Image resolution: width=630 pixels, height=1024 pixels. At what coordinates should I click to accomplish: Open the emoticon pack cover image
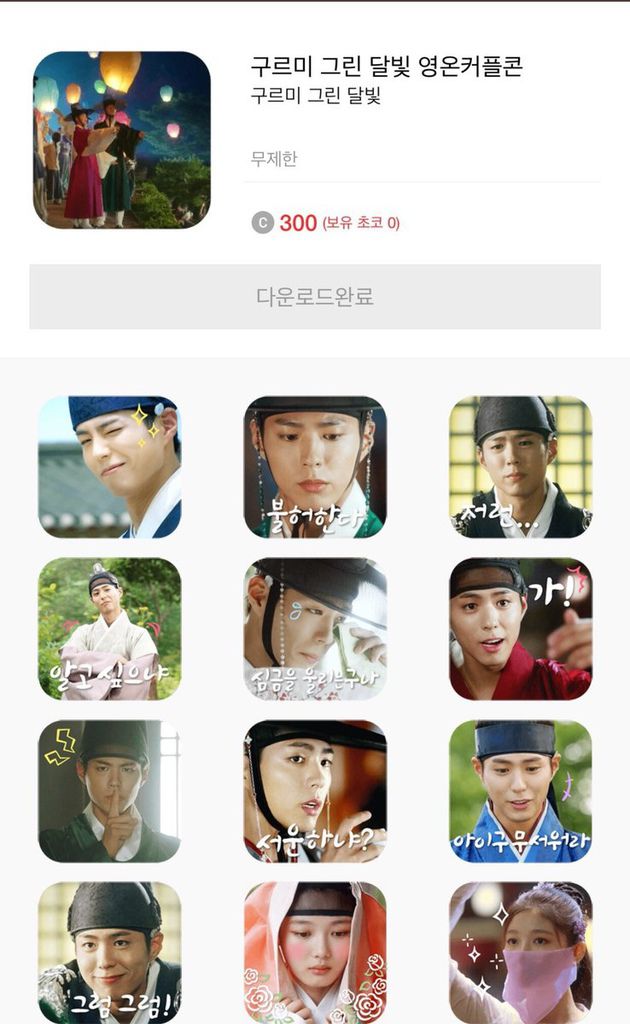pyautogui.click(x=122, y=140)
